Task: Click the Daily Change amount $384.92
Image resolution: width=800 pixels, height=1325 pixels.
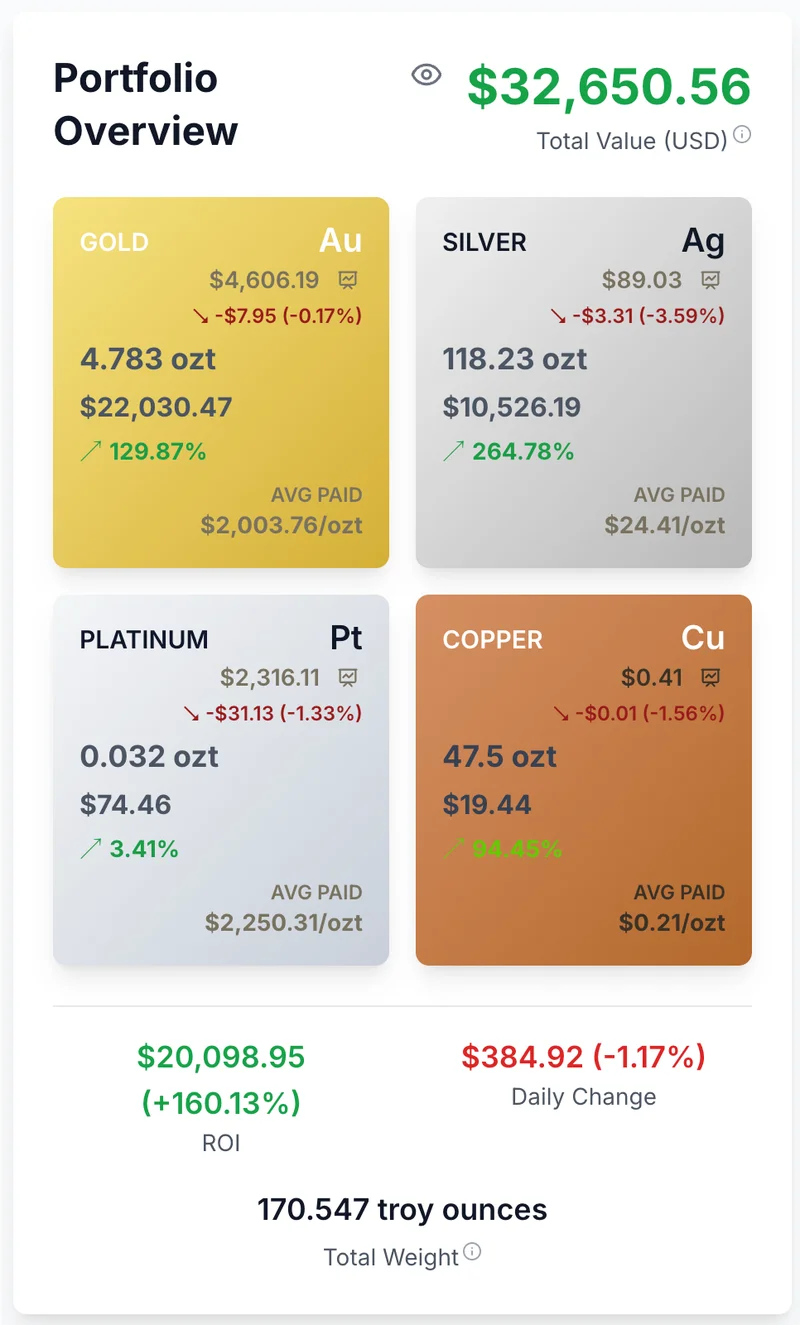Action: pyautogui.click(x=521, y=1057)
